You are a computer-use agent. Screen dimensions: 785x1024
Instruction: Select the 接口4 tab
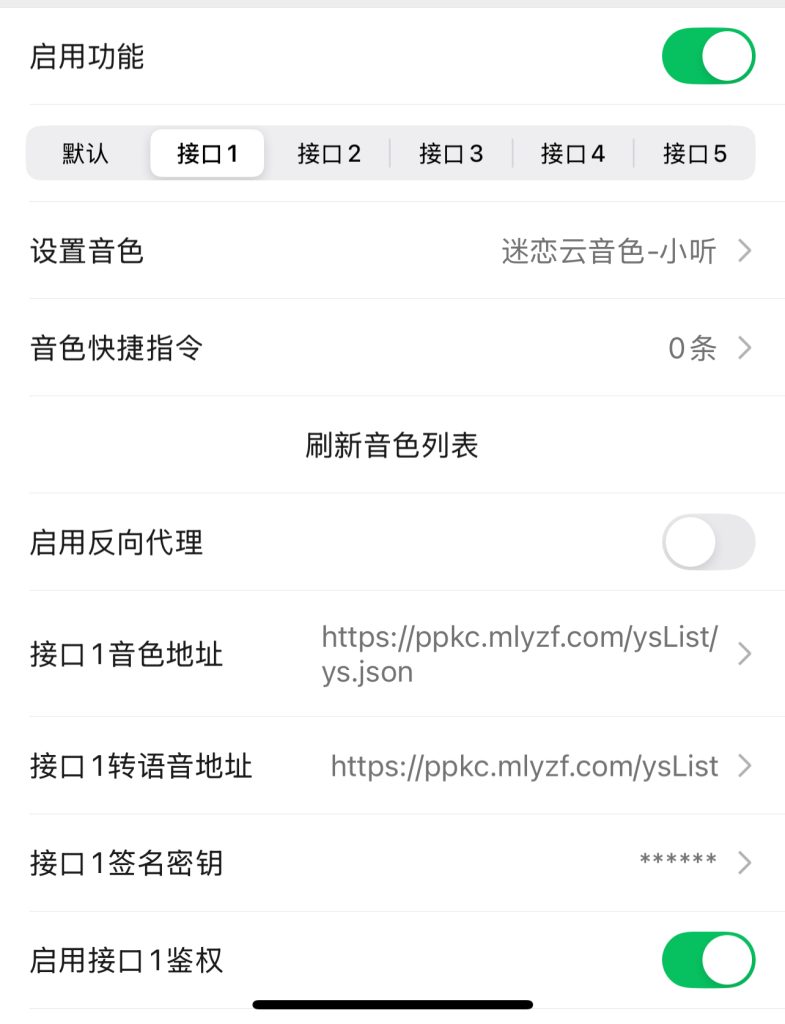click(x=574, y=153)
